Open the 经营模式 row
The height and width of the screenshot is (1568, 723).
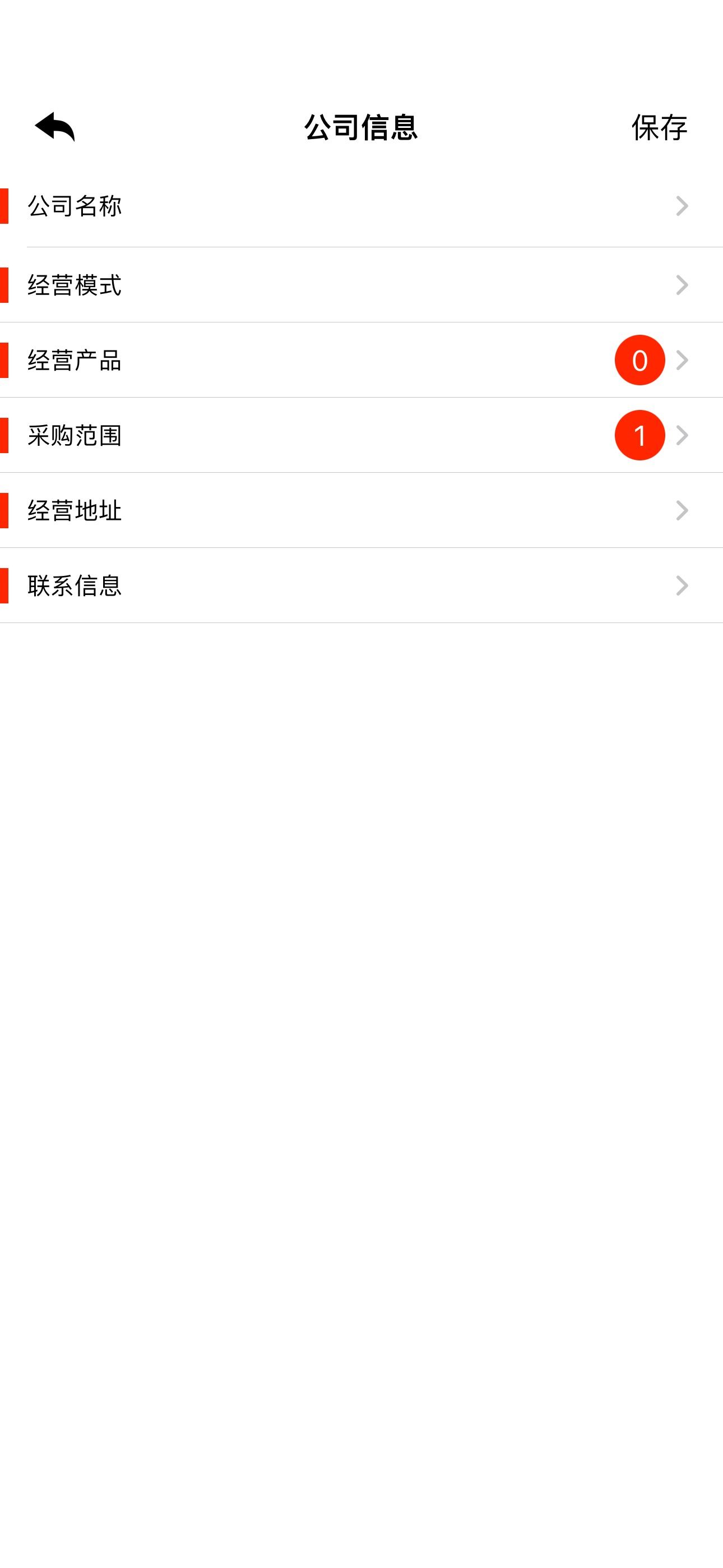(361, 285)
